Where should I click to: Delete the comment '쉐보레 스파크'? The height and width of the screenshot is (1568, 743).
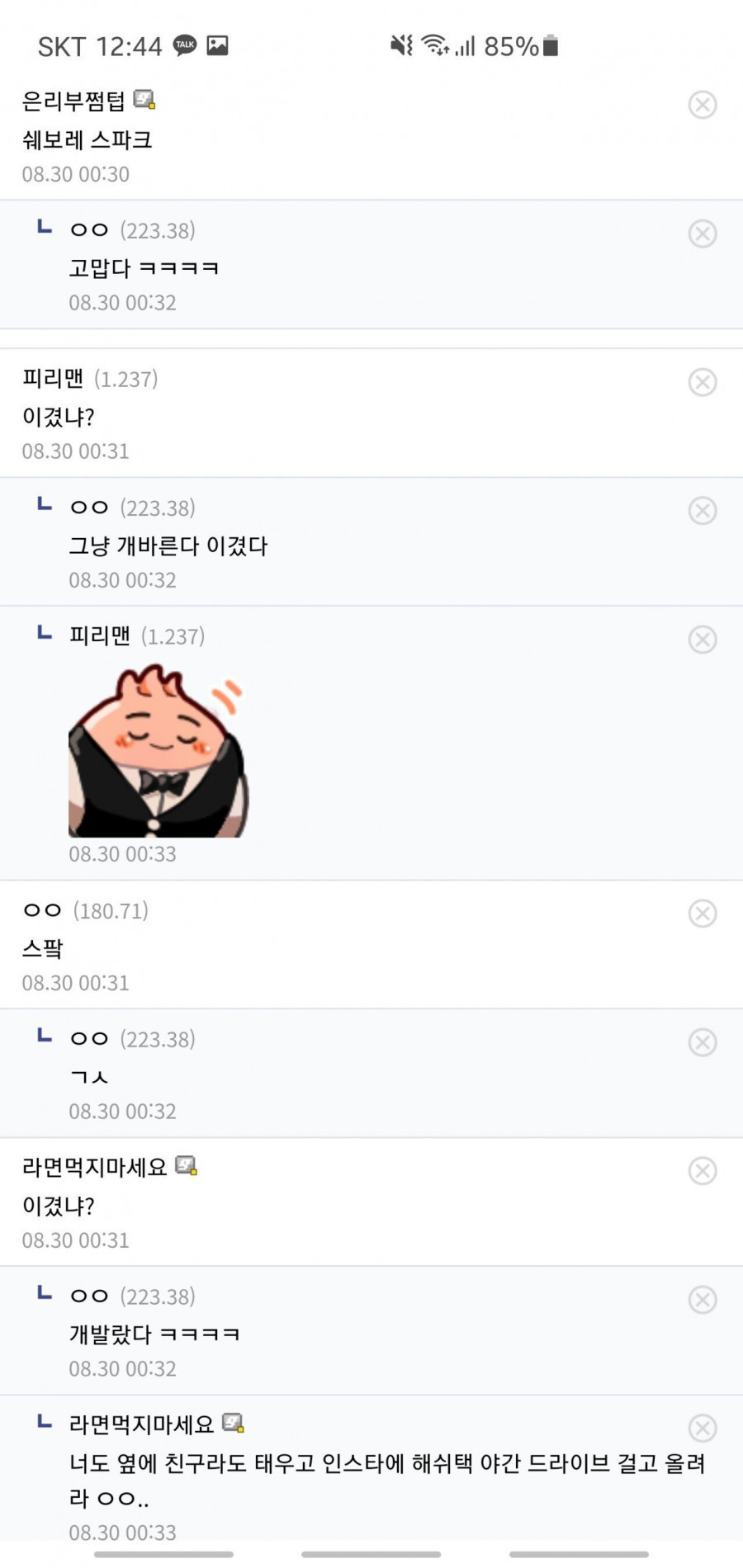pyautogui.click(x=702, y=105)
